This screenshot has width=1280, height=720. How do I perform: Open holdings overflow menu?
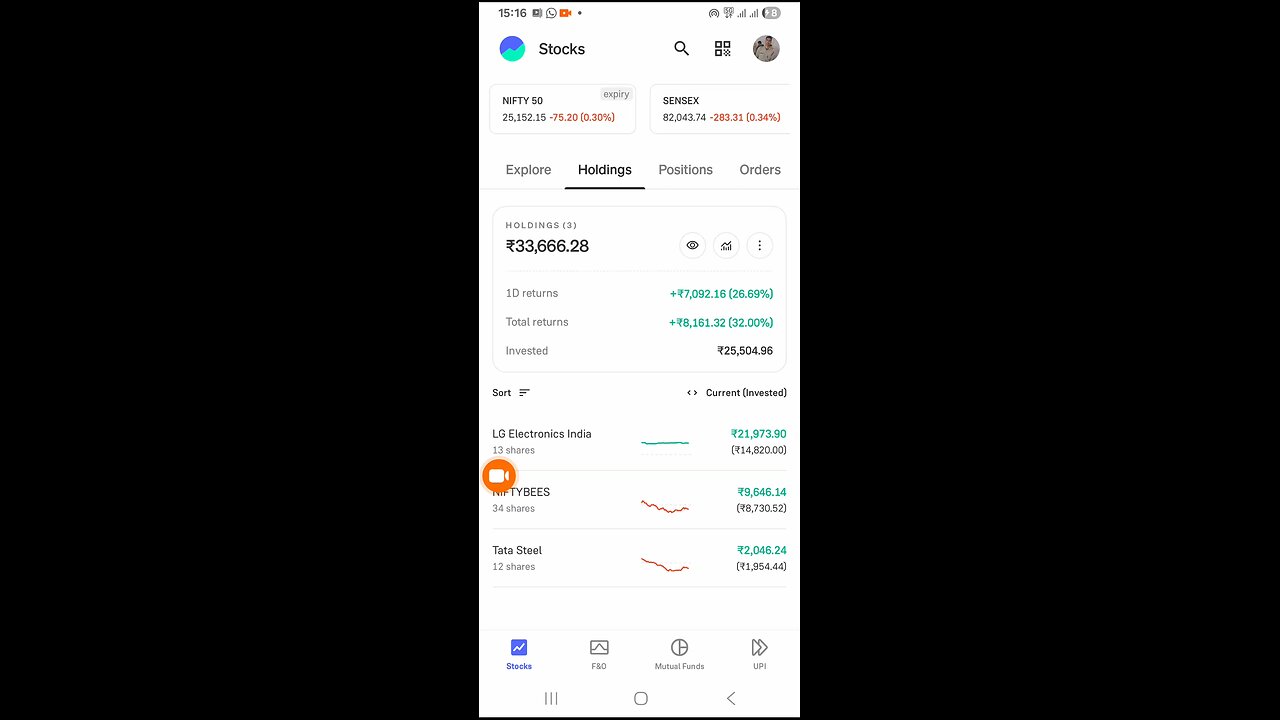(x=759, y=245)
